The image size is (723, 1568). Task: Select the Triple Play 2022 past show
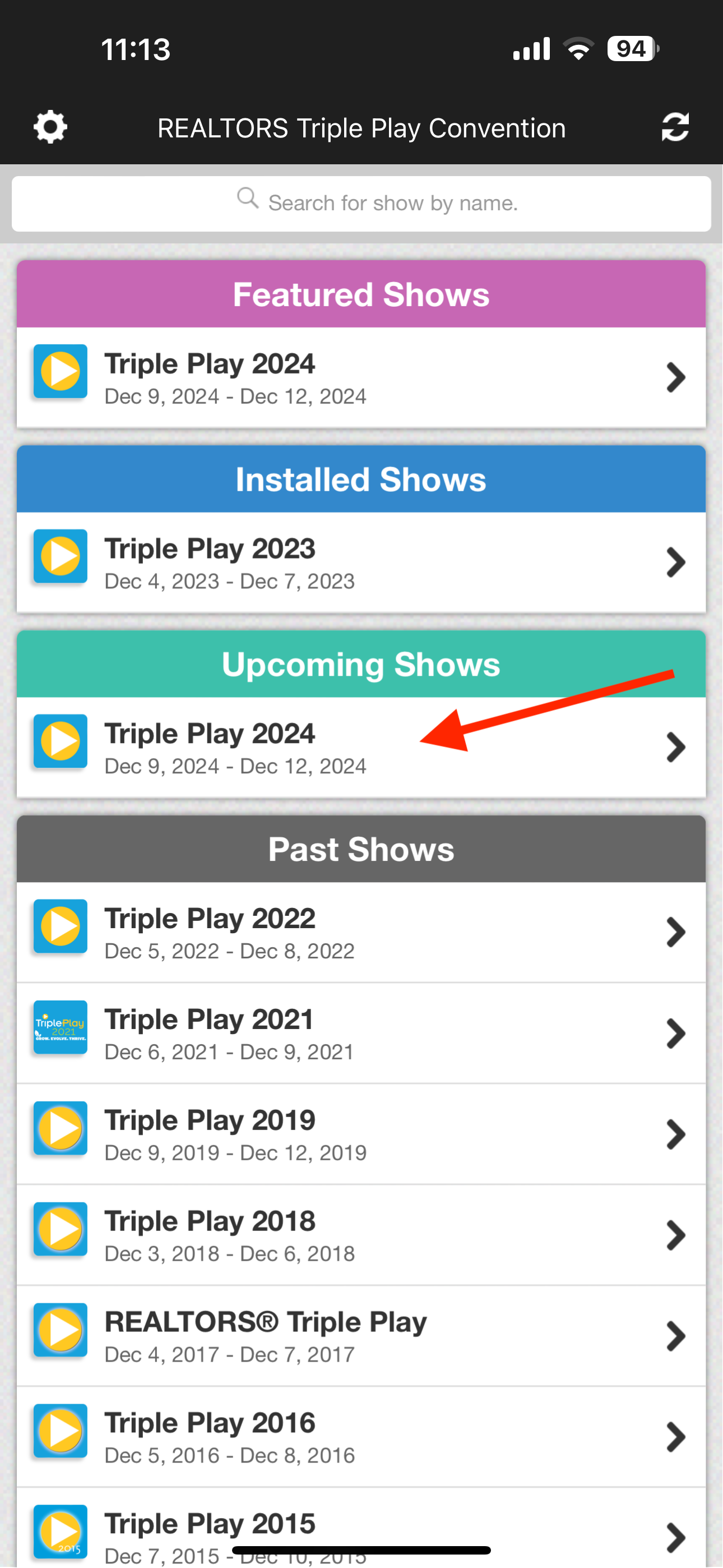[361, 933]
